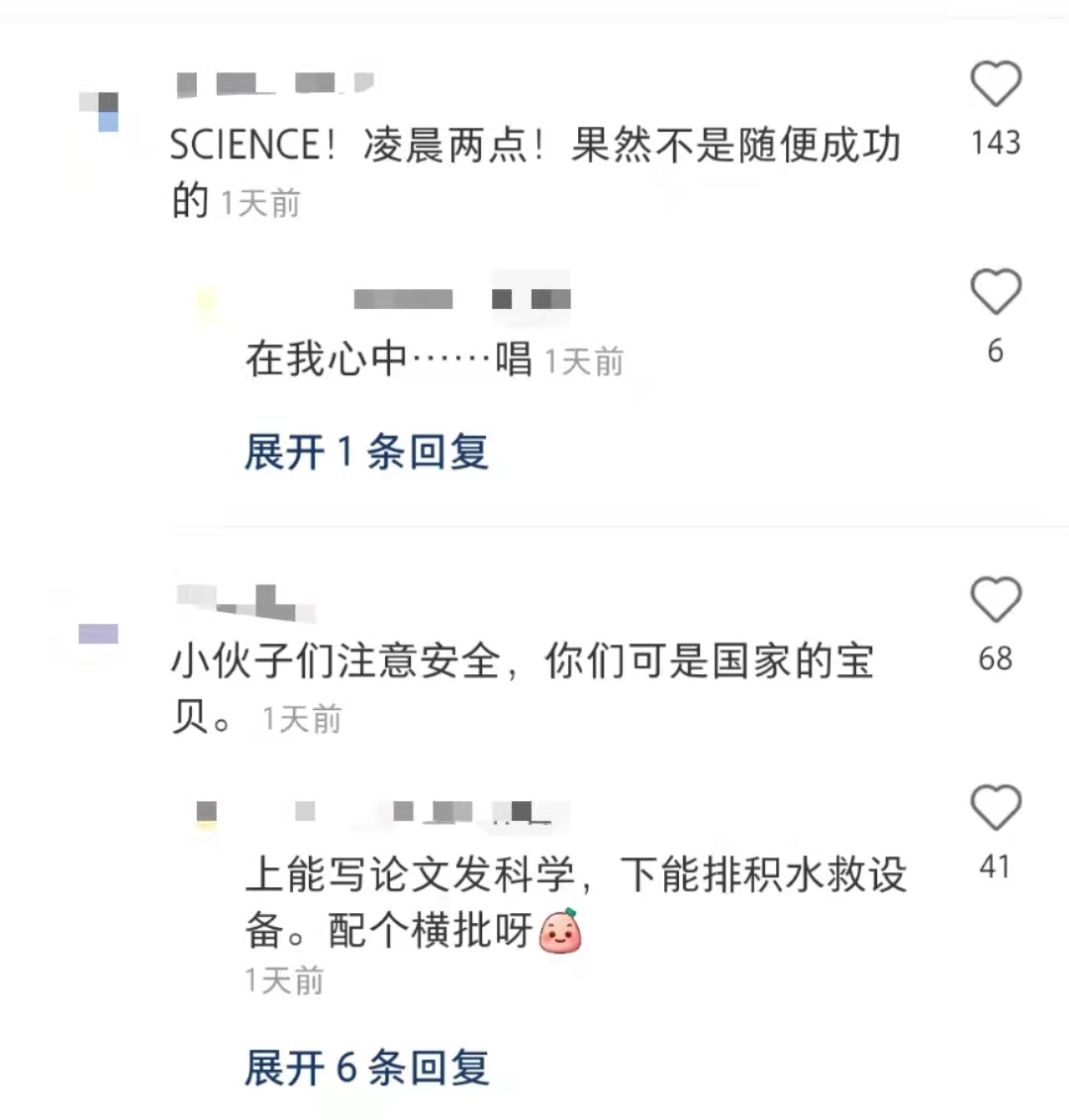The image size is (1069, 1120).
Task: Click the "1天前" timestamp under the 横批 reply
Action: point(283,979)
